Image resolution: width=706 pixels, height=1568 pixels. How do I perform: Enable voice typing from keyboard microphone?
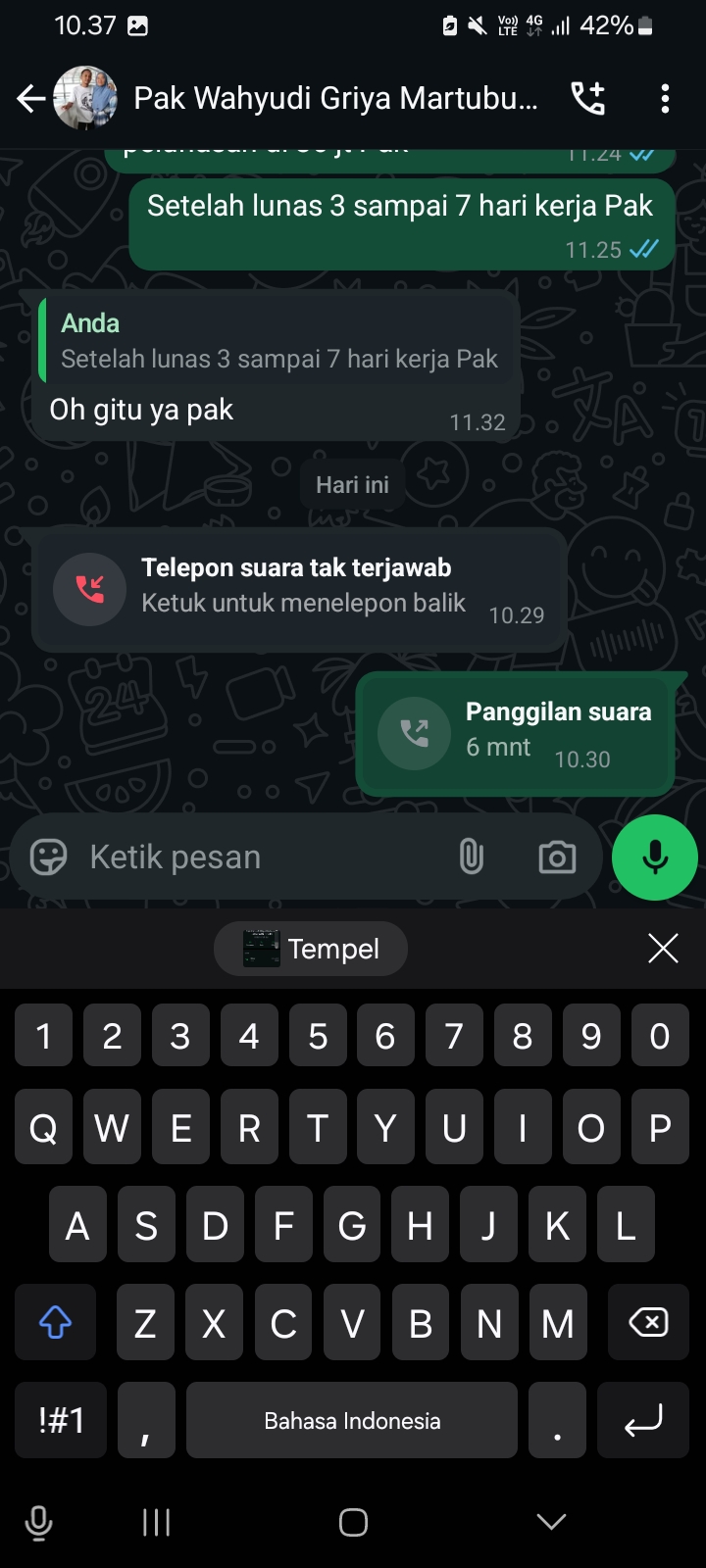click(x=38, y=1522)
